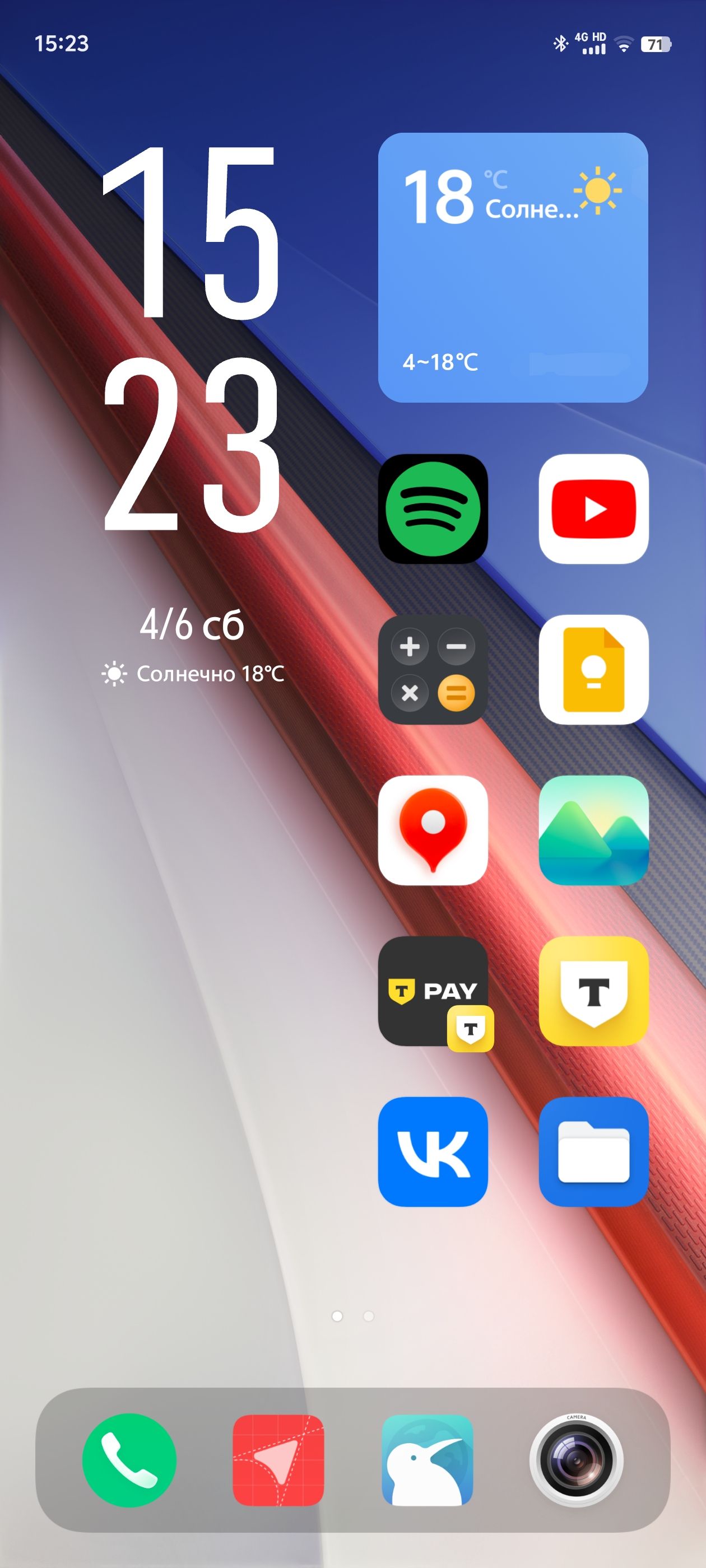The width and height of the screenshot is (706, 1568).
Task: Open the Phone dialer in dock
Action: coord(129,1460)
